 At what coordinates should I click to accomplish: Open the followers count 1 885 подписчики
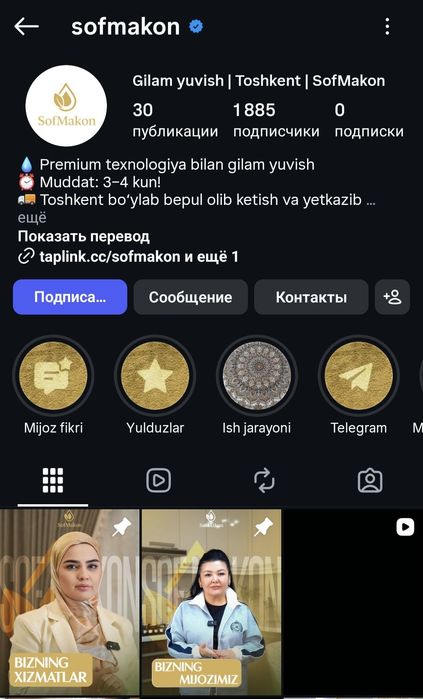(276, 120)
